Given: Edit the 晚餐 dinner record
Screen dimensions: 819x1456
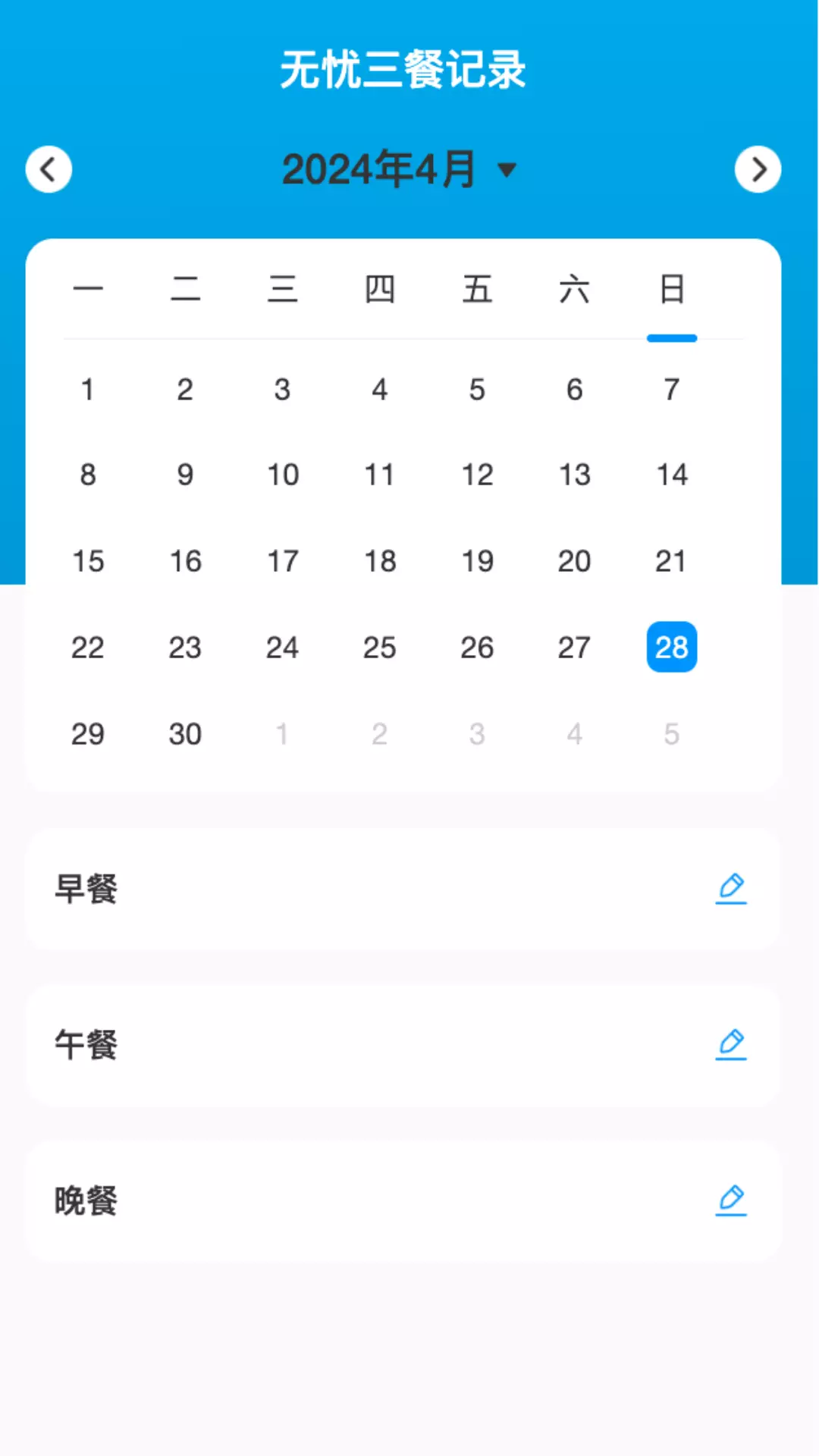Looking at the screenshot, I should (731, 1200).
